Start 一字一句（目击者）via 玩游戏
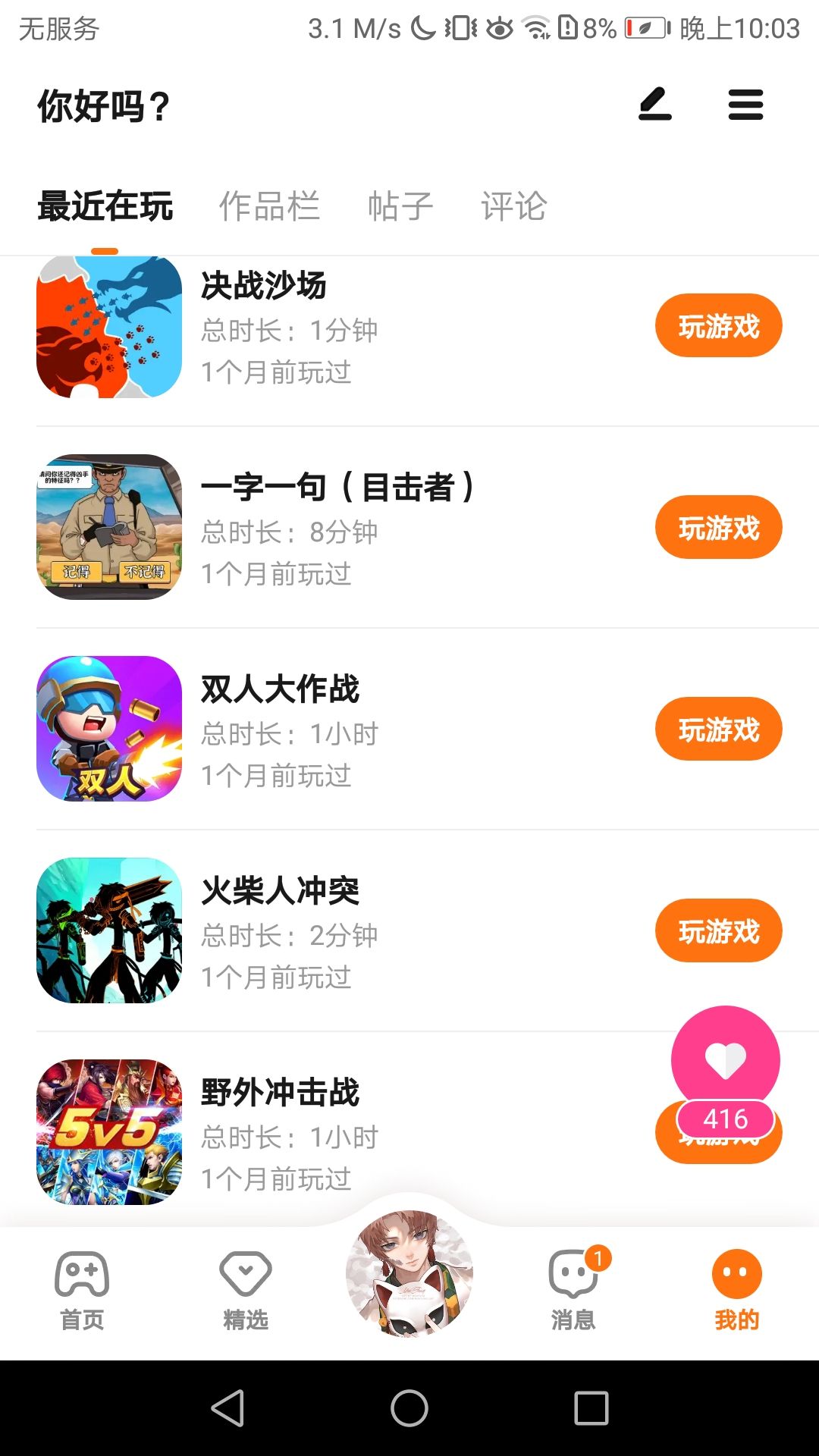 coord(718,528)
